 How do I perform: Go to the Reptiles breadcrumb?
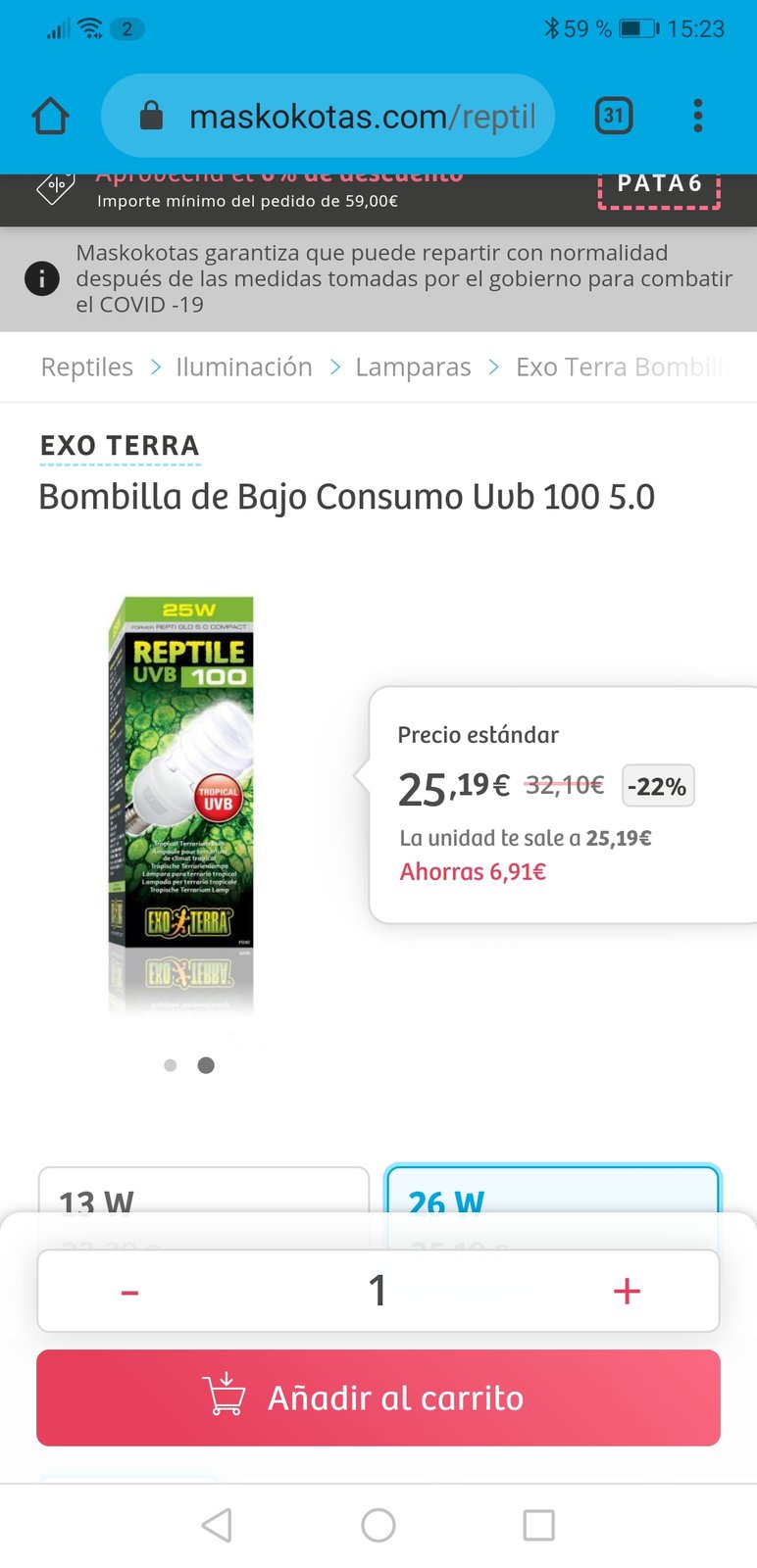[x=86, y=367]
